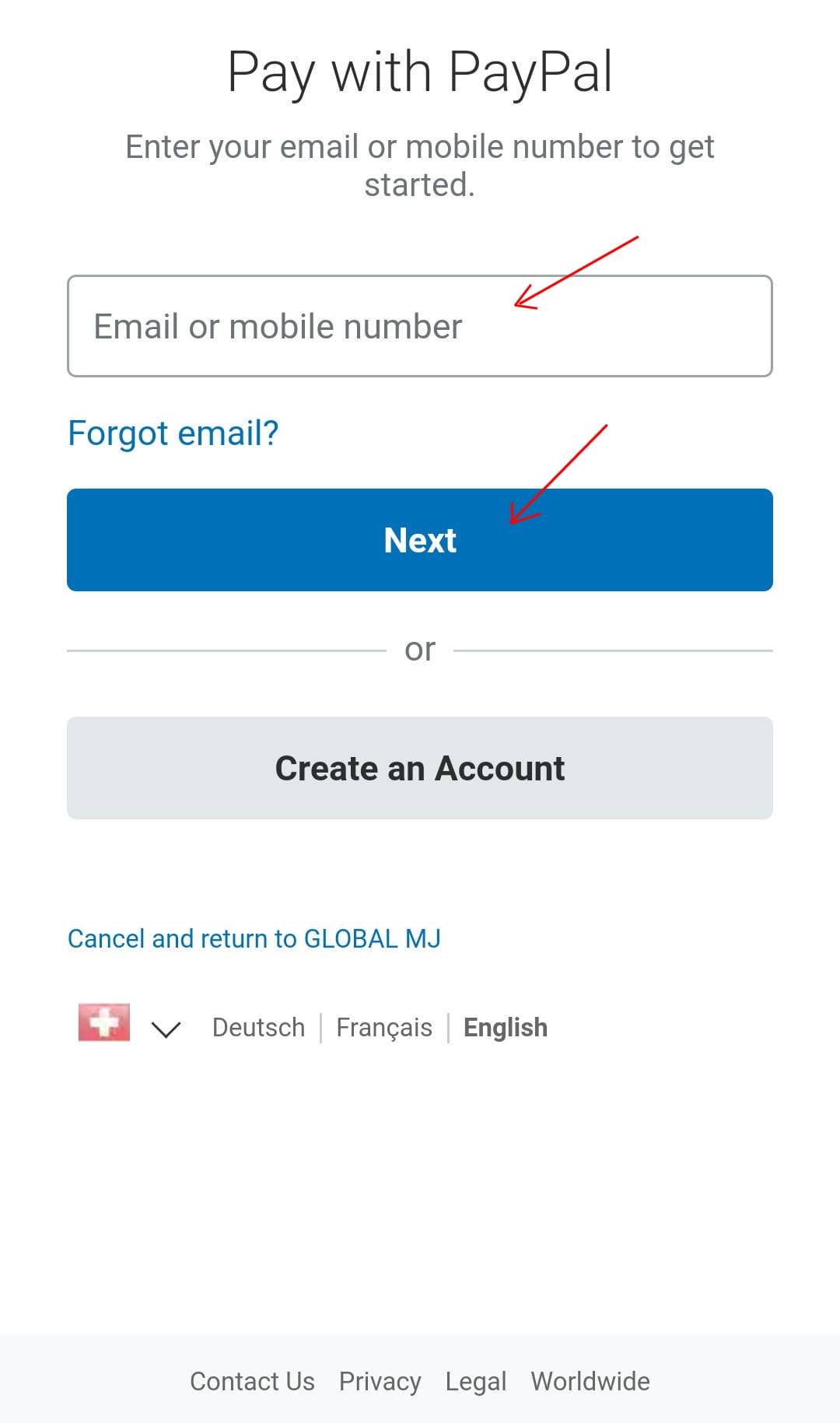Choose Create an Account
The height and width of the screenshot is (1423, 840).
click(x=420, y=768)
